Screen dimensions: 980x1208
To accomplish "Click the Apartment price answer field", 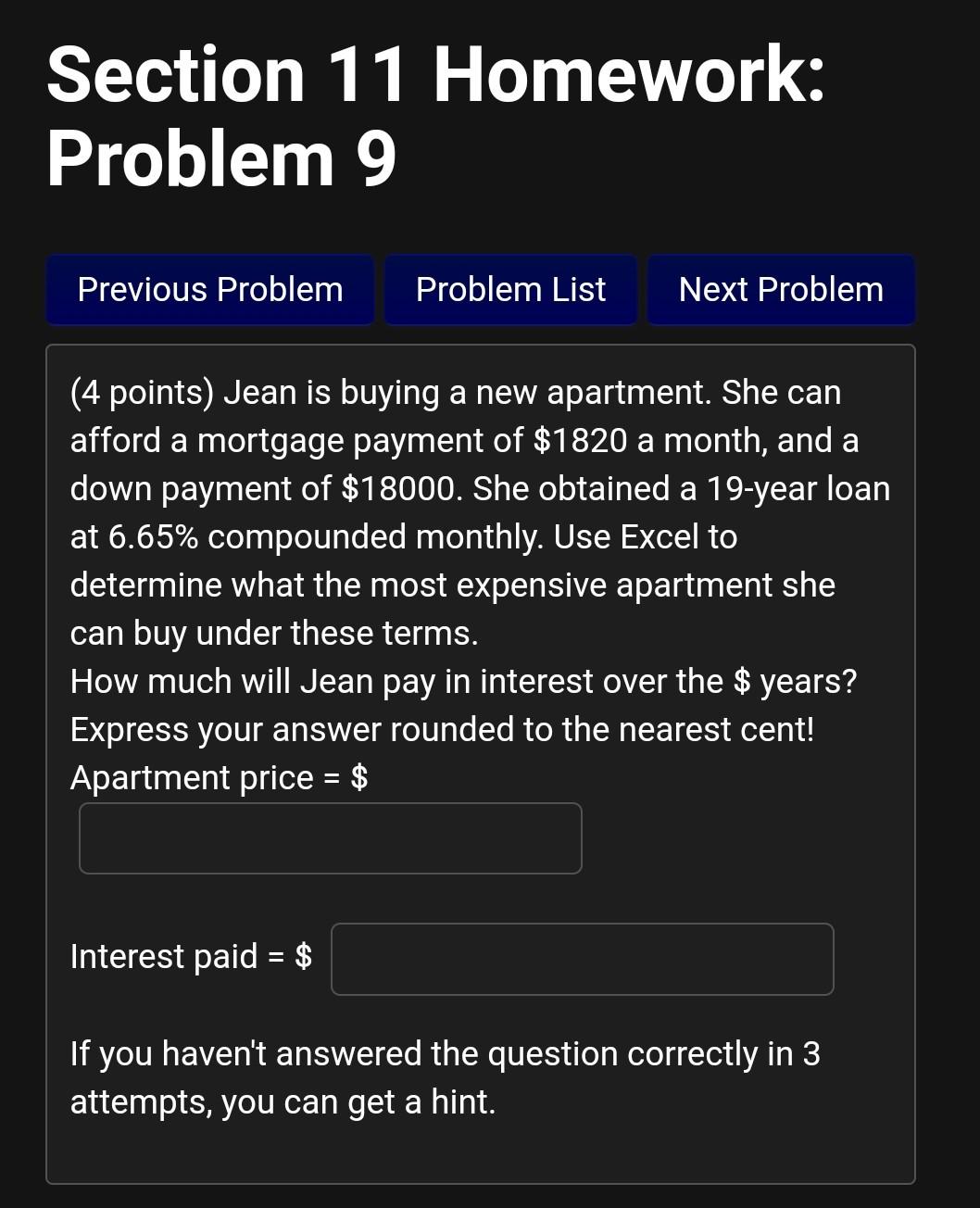I will click(331, 837).
